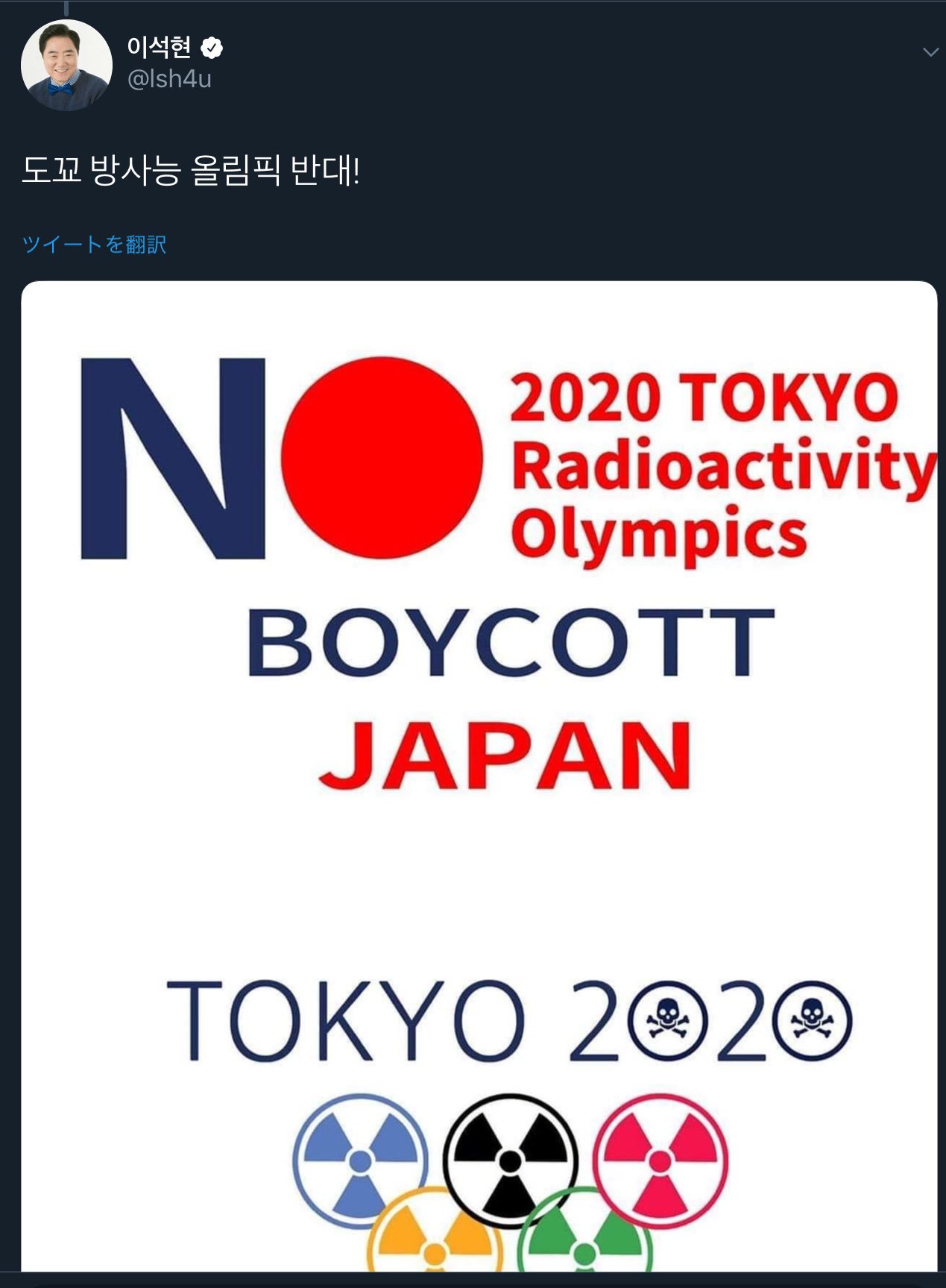Viewport: 946px width, 1288px height.
Task: Open 이석현's profile picture
Action: [66, 66]
